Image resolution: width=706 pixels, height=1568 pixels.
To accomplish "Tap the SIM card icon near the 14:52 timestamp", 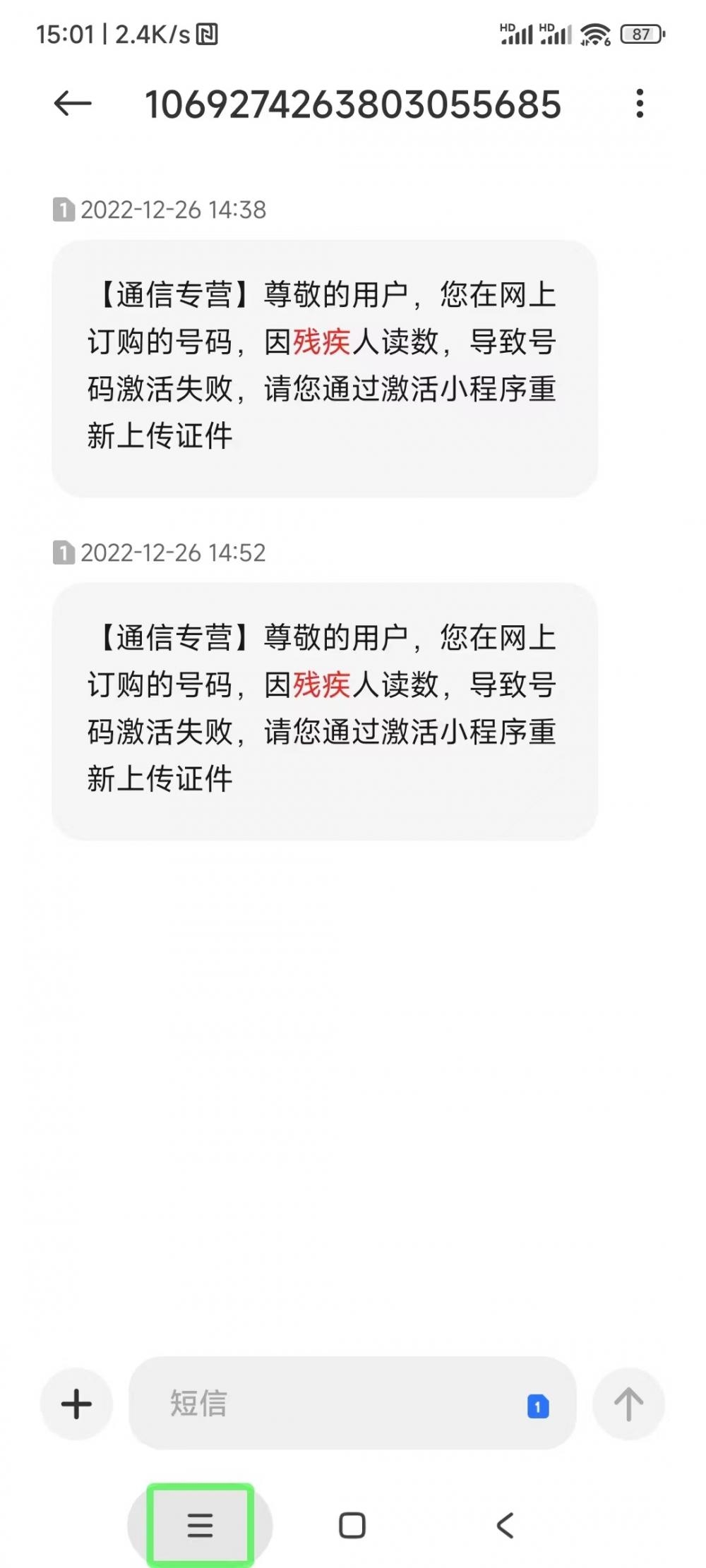I will 66,553.
